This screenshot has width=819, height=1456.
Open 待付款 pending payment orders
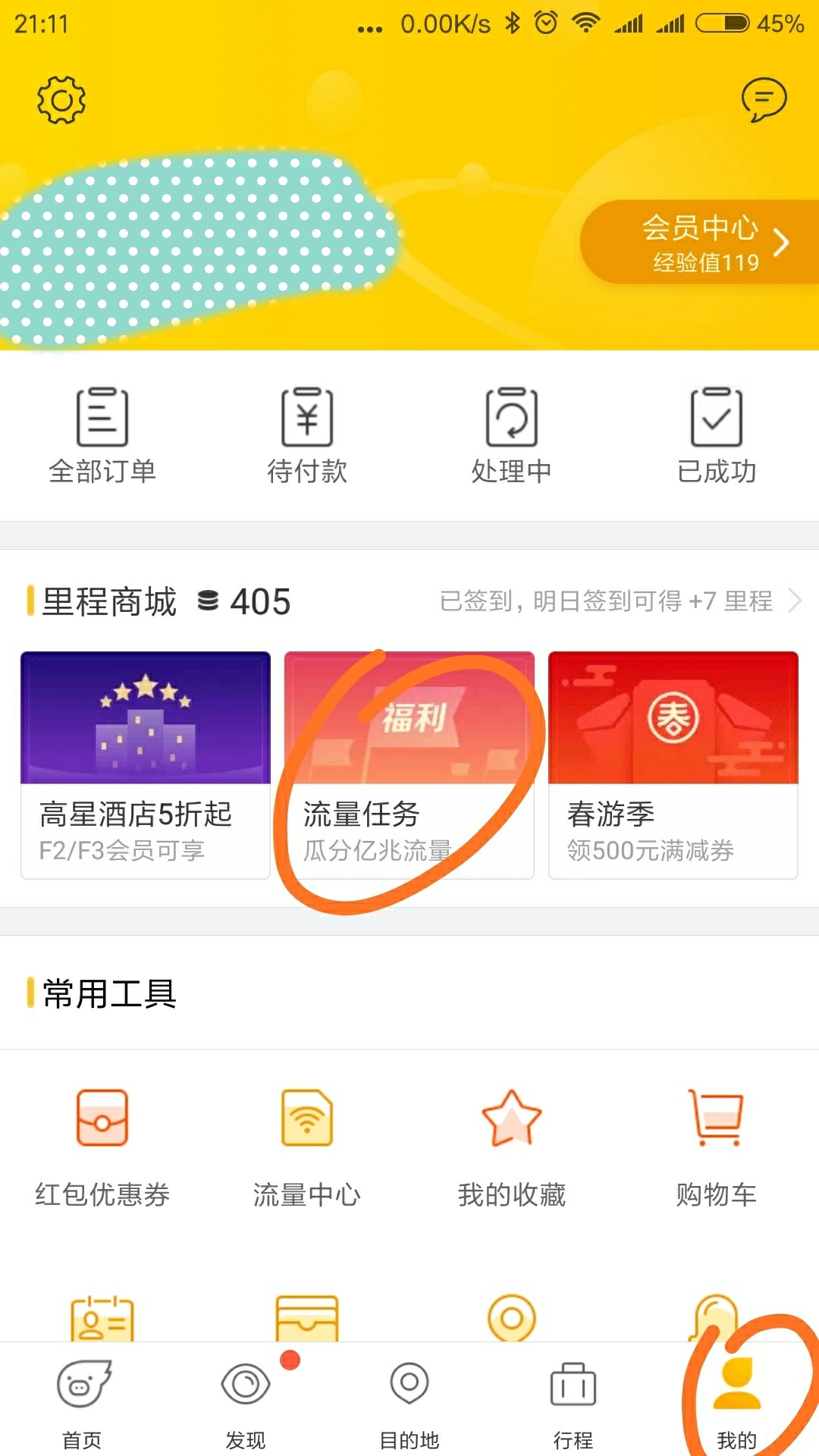[307, 436]
